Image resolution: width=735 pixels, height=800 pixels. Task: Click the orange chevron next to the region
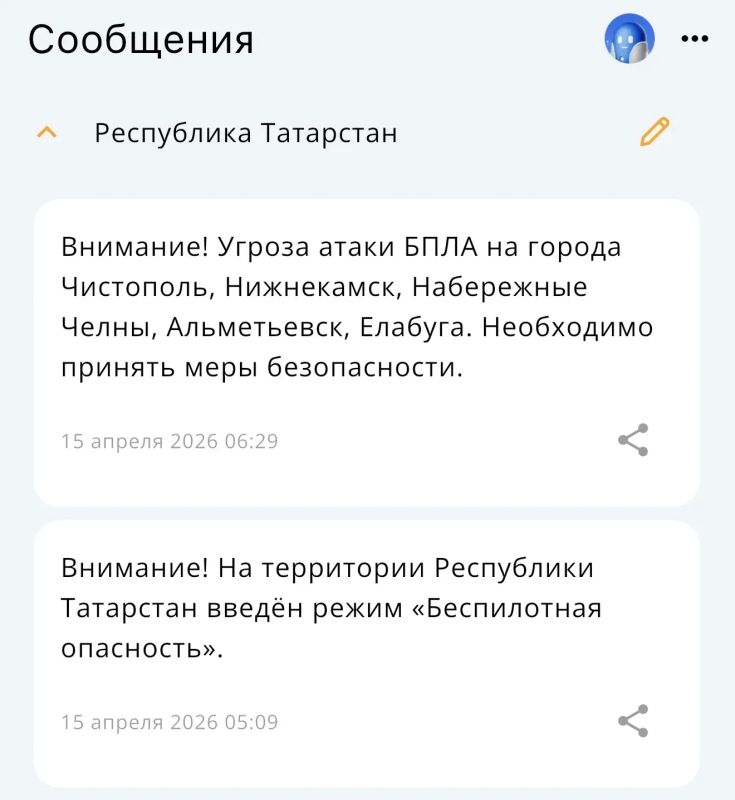(x=43, y=131)
